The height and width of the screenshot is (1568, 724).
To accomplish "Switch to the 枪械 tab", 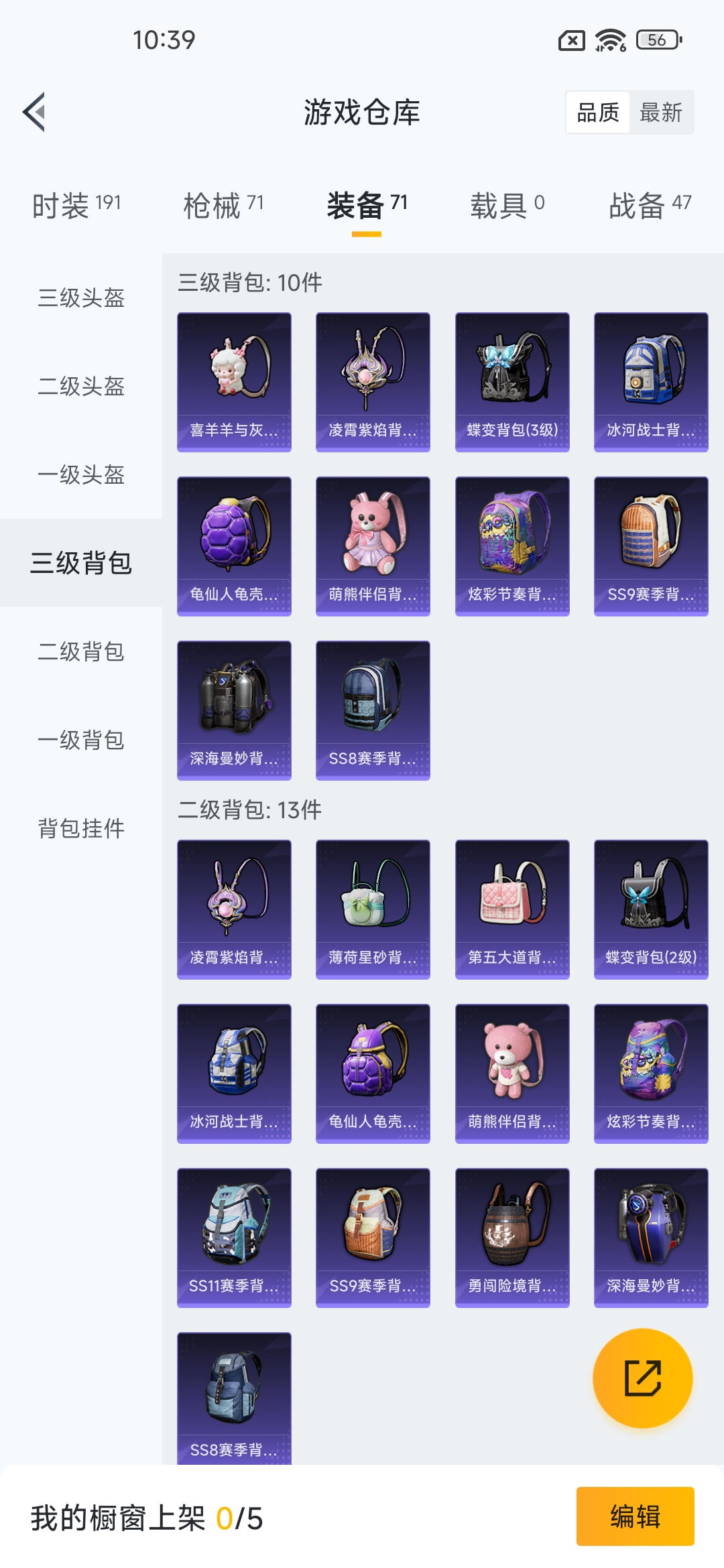I will pyautogui.click(x=223, y=205).
